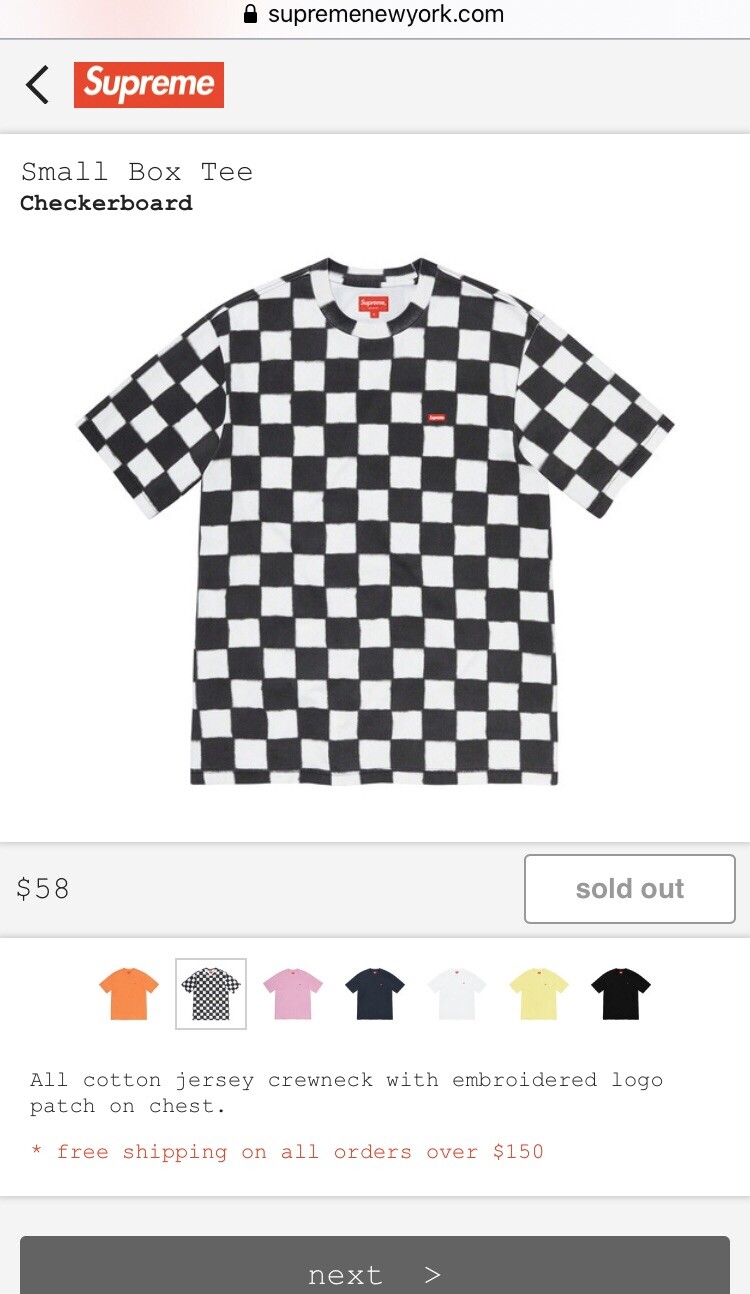Viewport: 750px width, 1294px height.
Task: Click the sold out button
Action: point(629,888)
